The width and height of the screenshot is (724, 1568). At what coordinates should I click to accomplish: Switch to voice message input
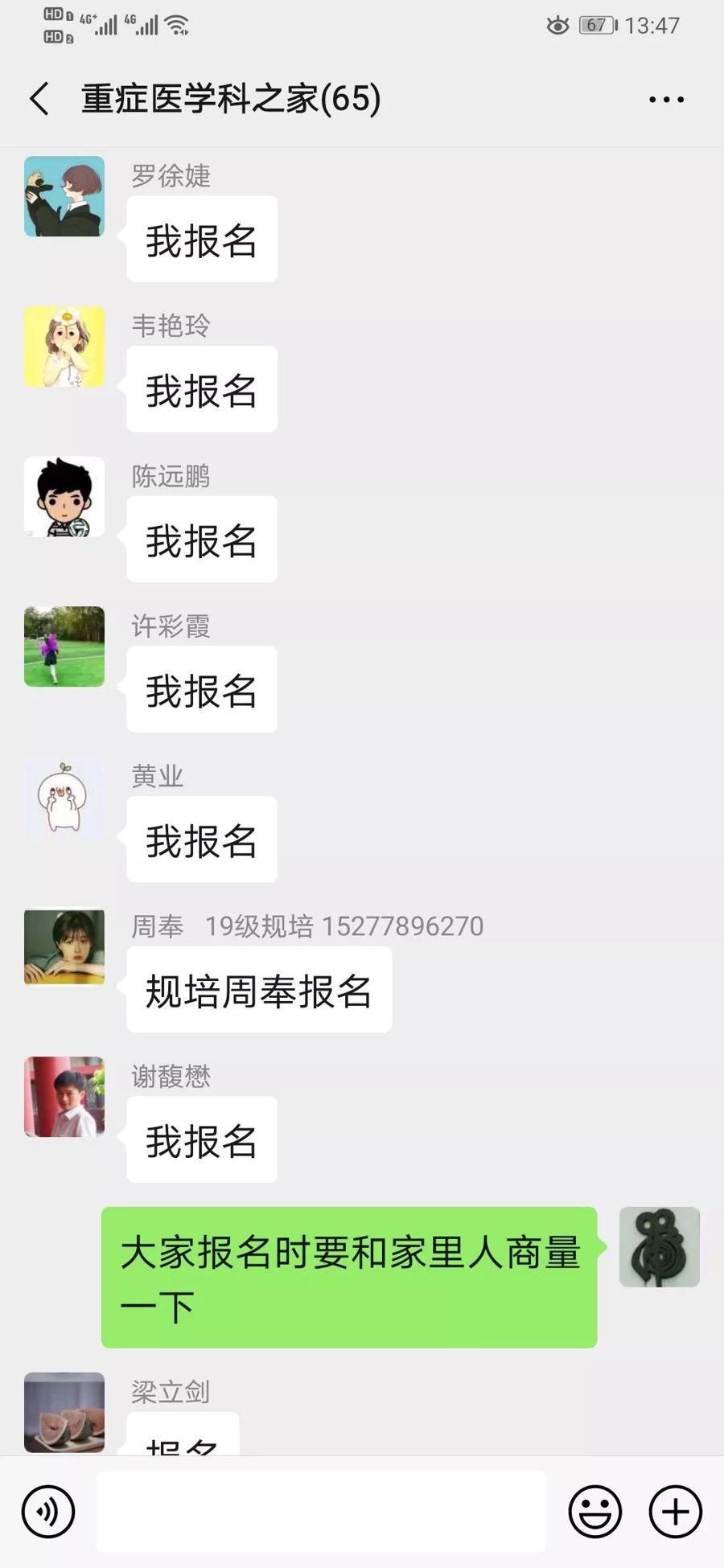click(48, 1512)
